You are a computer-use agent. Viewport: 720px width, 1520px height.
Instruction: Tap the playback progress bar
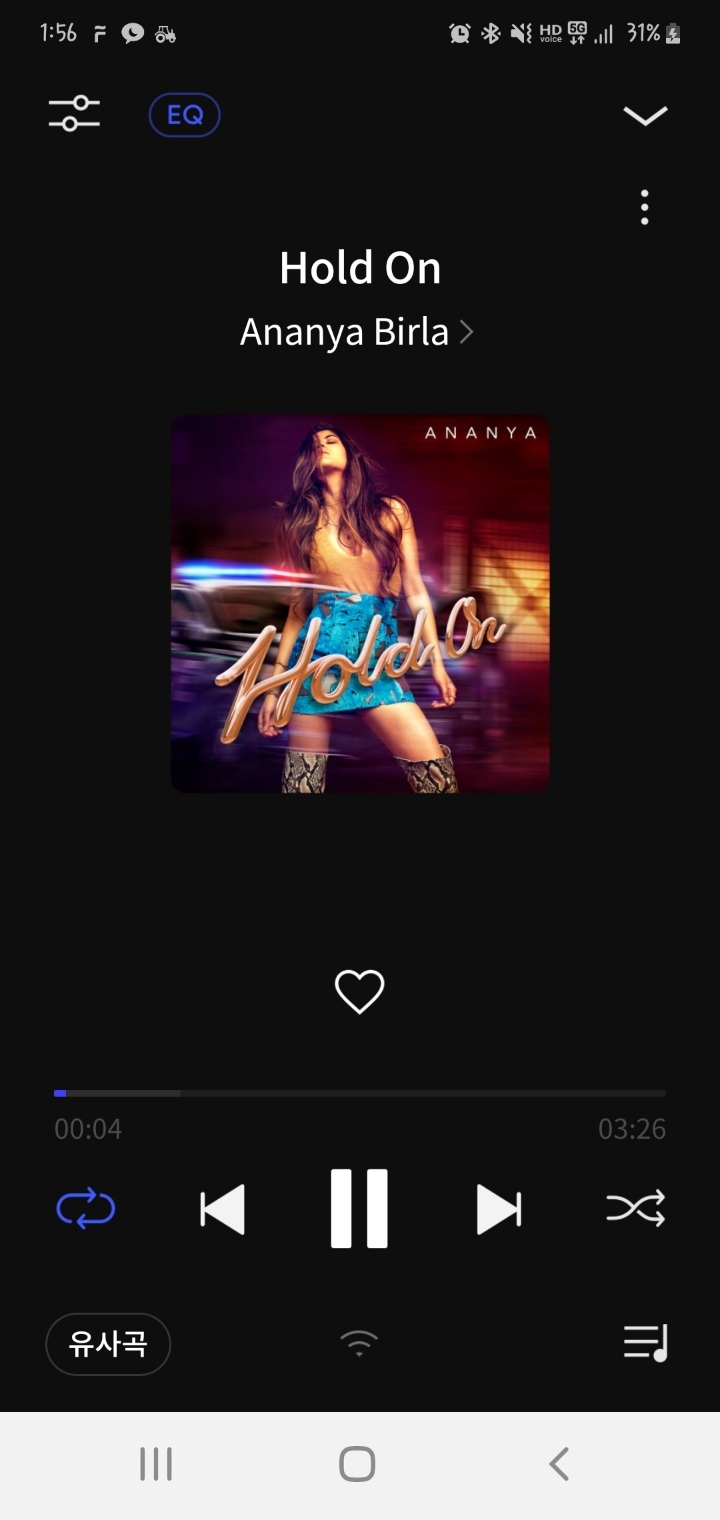[x=360, y=1093]
